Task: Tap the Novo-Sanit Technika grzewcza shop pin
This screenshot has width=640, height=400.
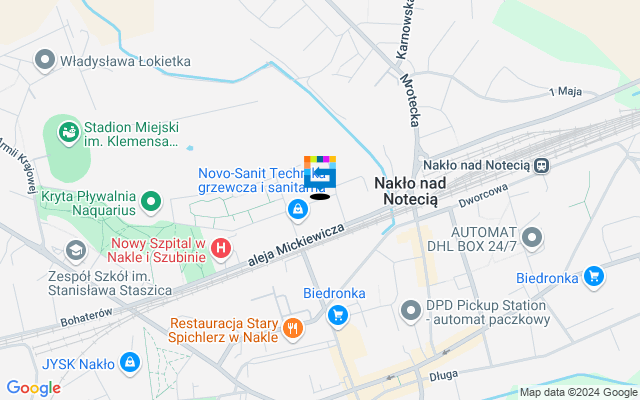Action: (297, 209)
